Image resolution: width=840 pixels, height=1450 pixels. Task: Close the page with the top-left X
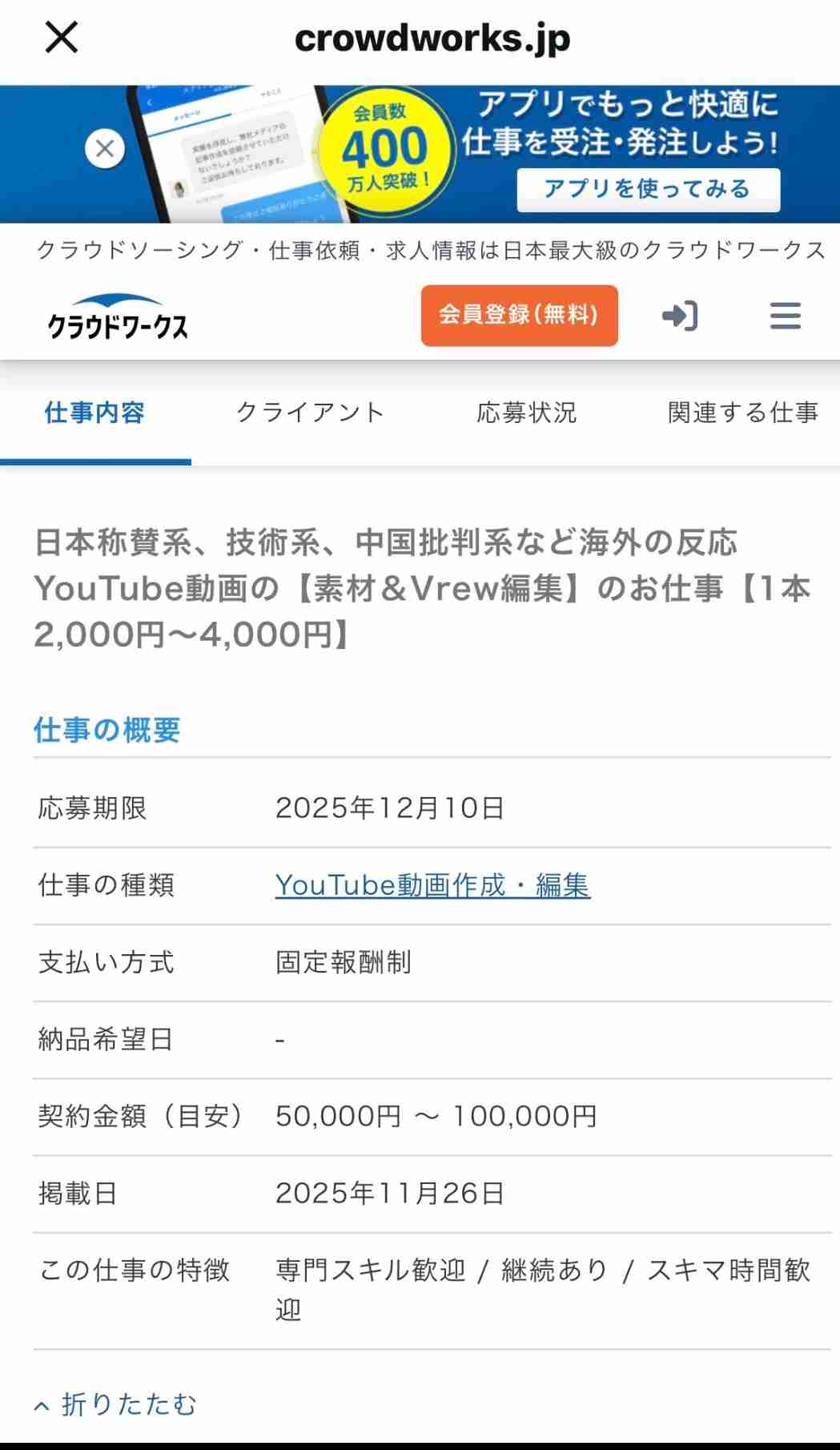[63, 36]
